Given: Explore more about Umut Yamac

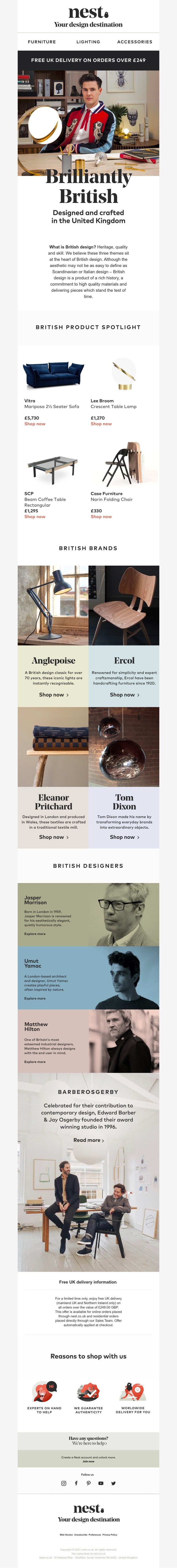Looking at the screenshot, I should (35, 998).
